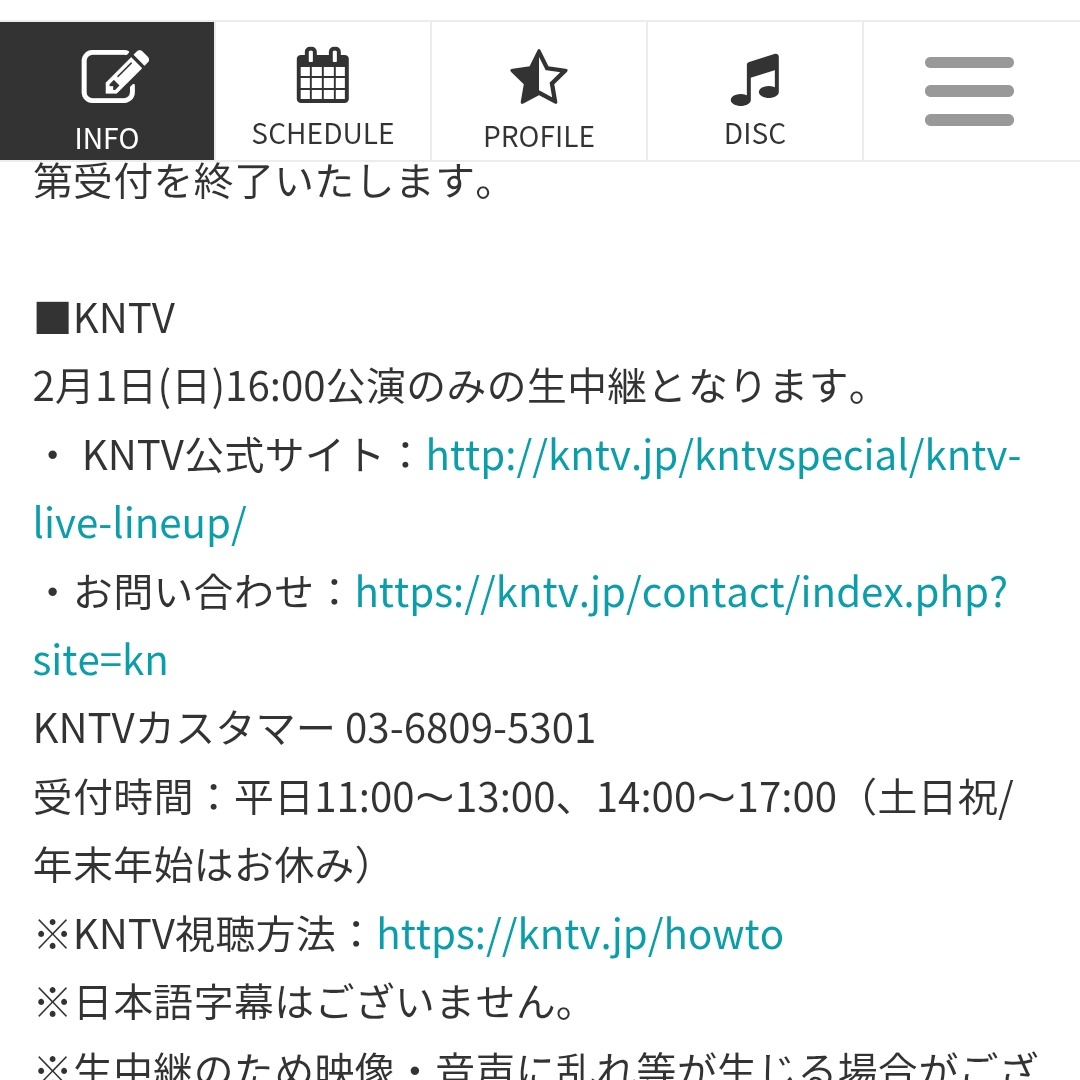This screenshot has height=1080, width=1080.
Task: Go to the PROFILE tab
Action: [539, 92]
